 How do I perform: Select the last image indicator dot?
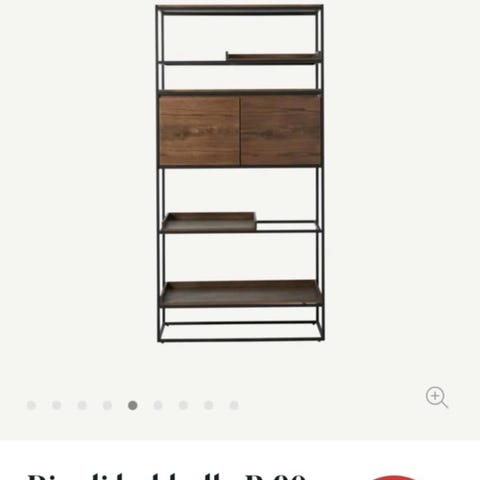point(234,405)
